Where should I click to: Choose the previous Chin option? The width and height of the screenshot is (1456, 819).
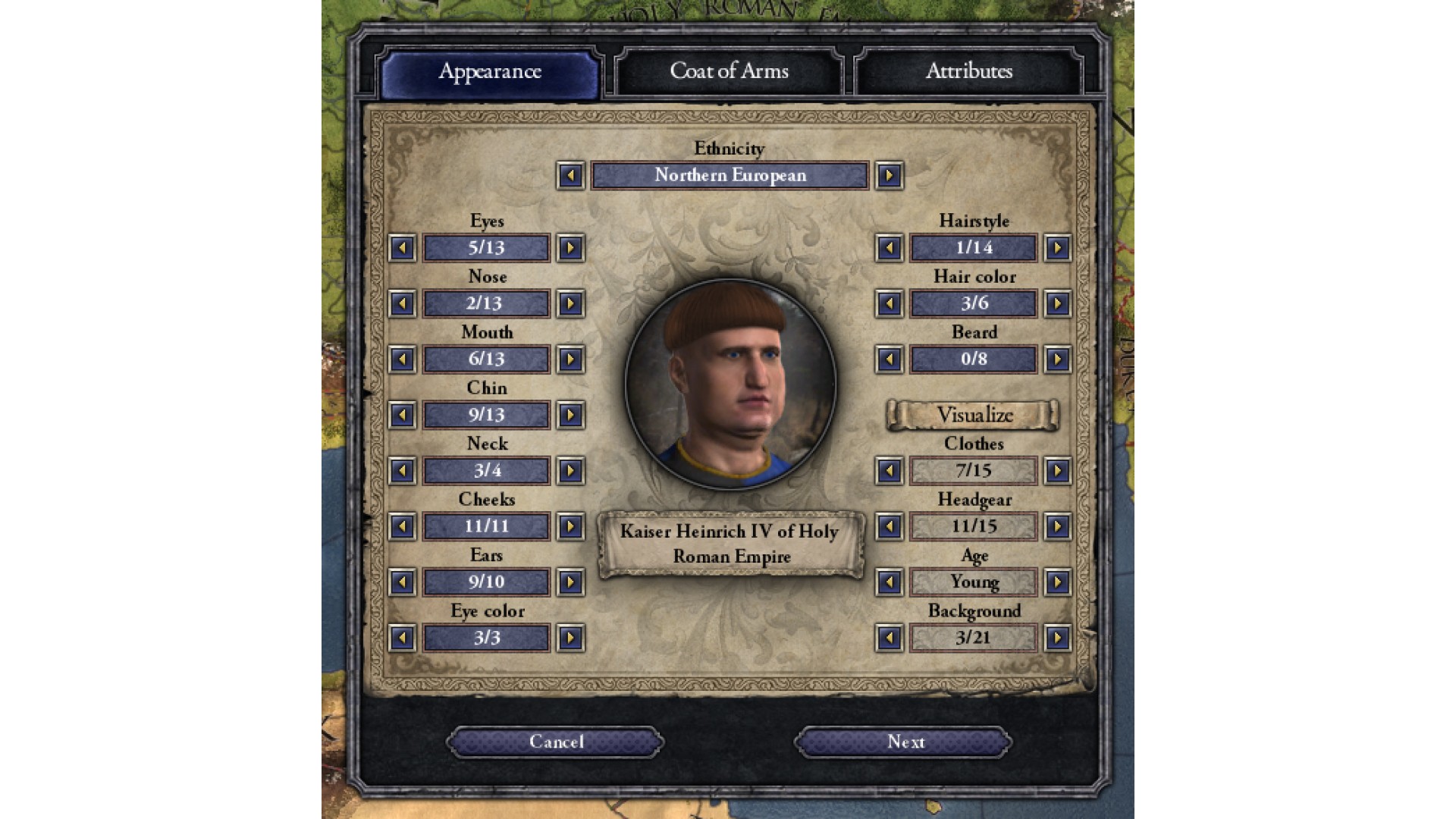point(402,415)
